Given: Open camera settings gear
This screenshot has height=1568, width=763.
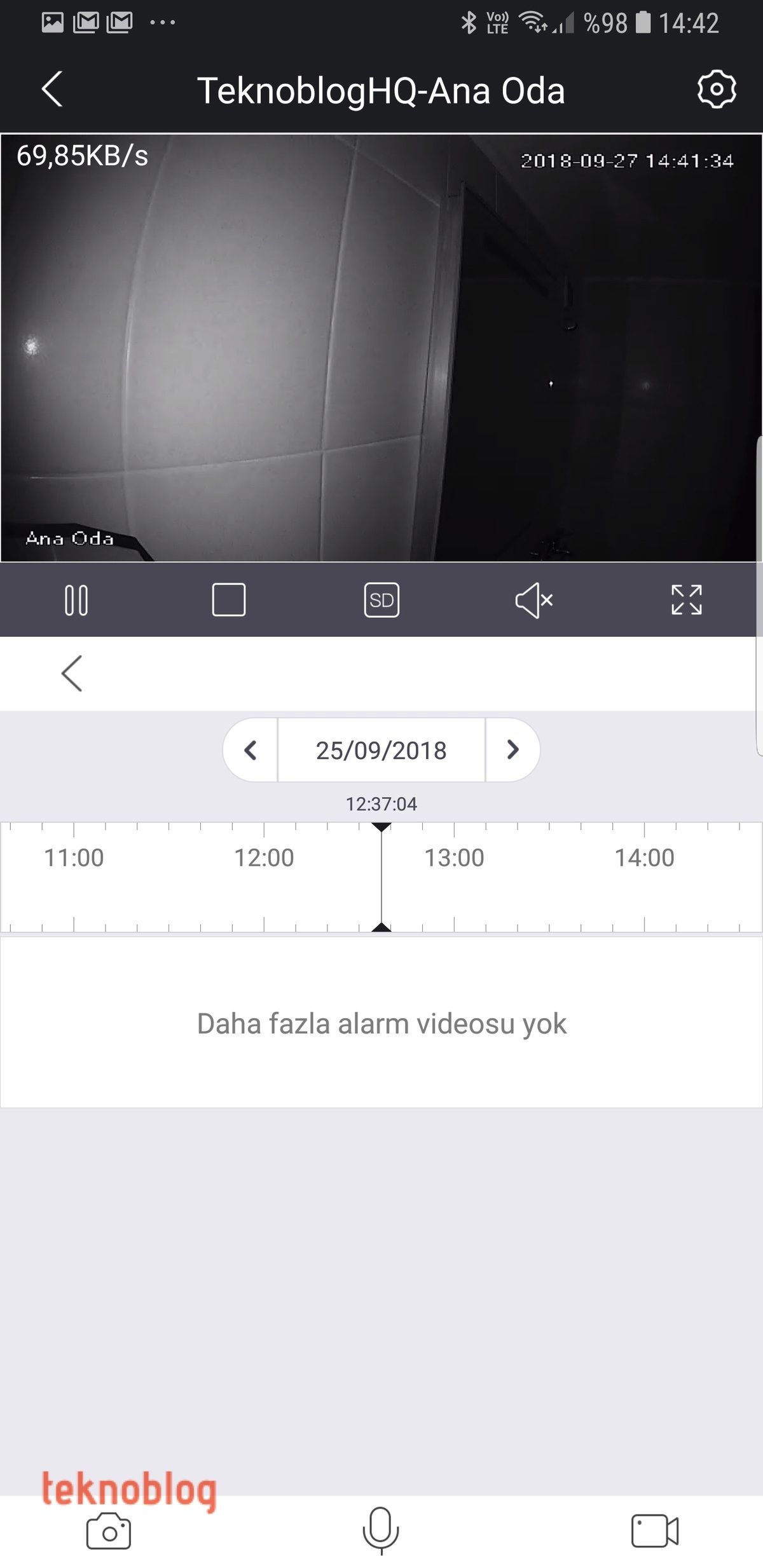Looking at the screenshot, I should (x=716, y=89).
